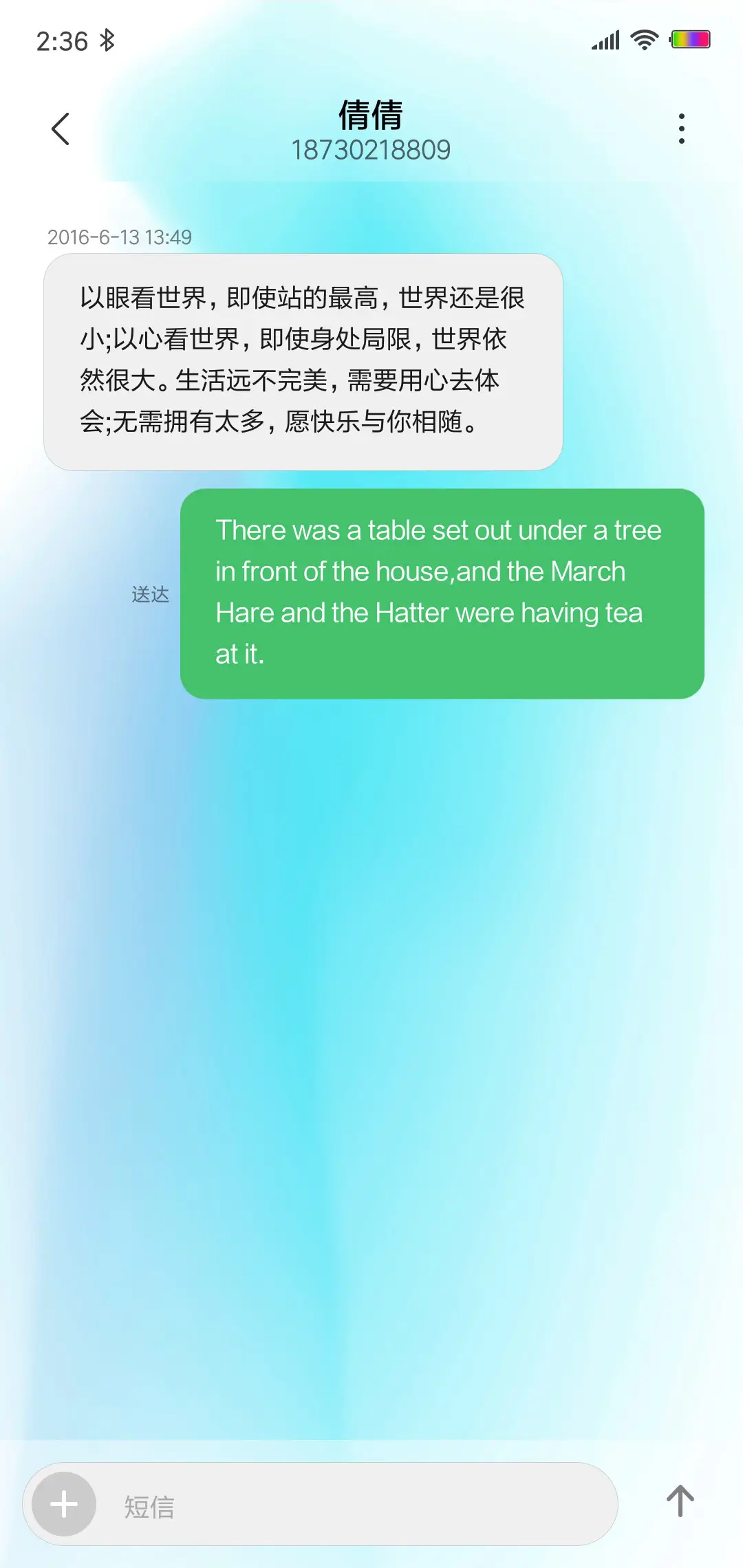Tap the plus attachment button
This screenshot has width=743, height=1568.
[x=64, y=1503]
